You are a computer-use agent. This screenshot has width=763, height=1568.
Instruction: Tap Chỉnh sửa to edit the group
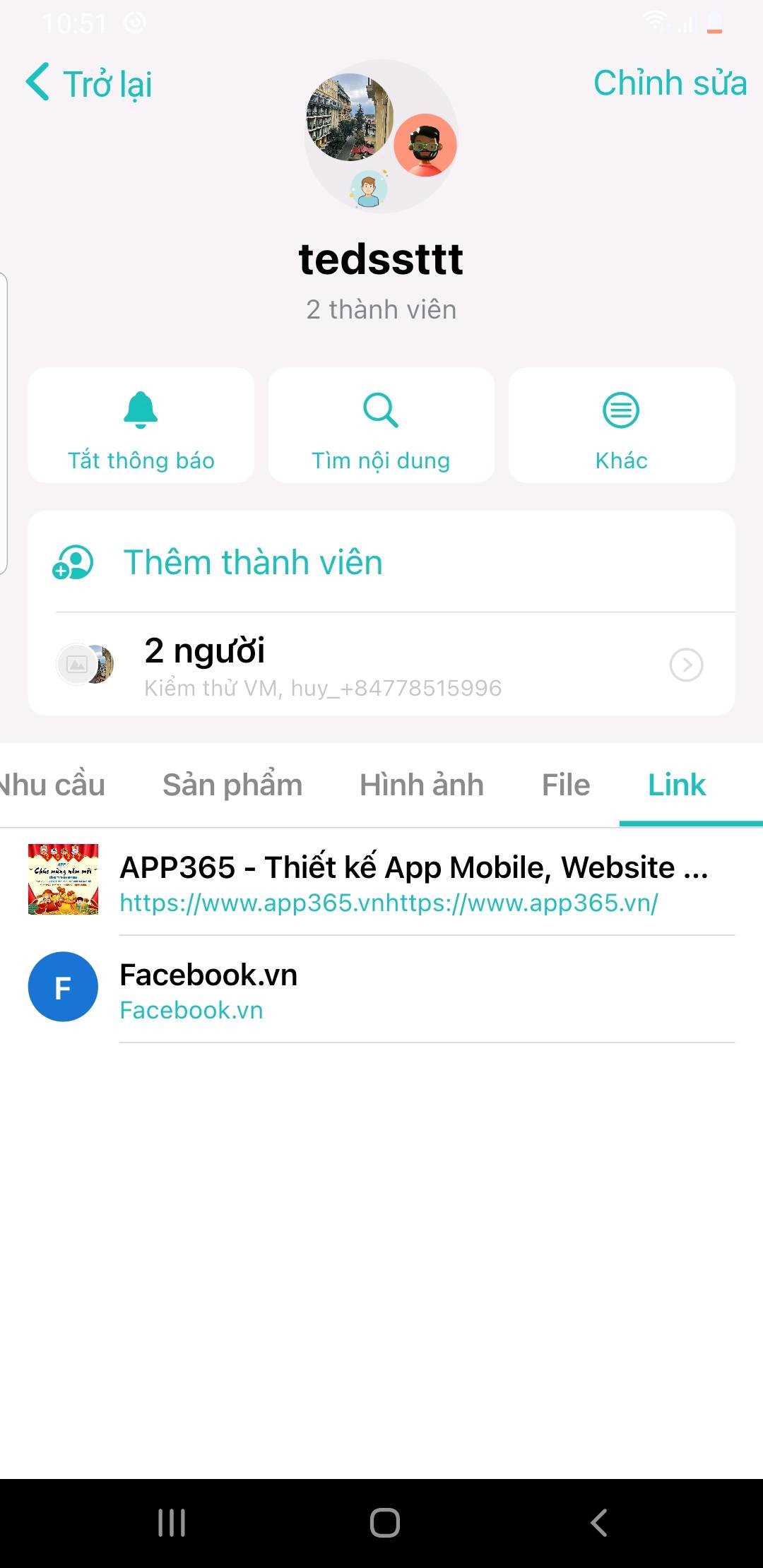669,83
